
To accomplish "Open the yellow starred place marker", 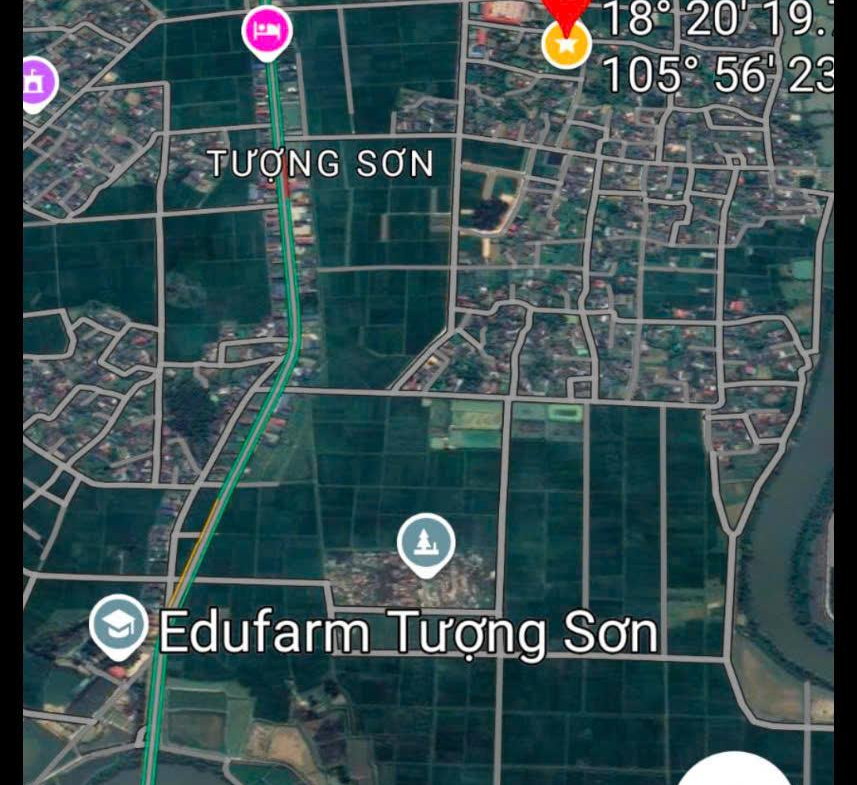I will (x=566, y=45).
